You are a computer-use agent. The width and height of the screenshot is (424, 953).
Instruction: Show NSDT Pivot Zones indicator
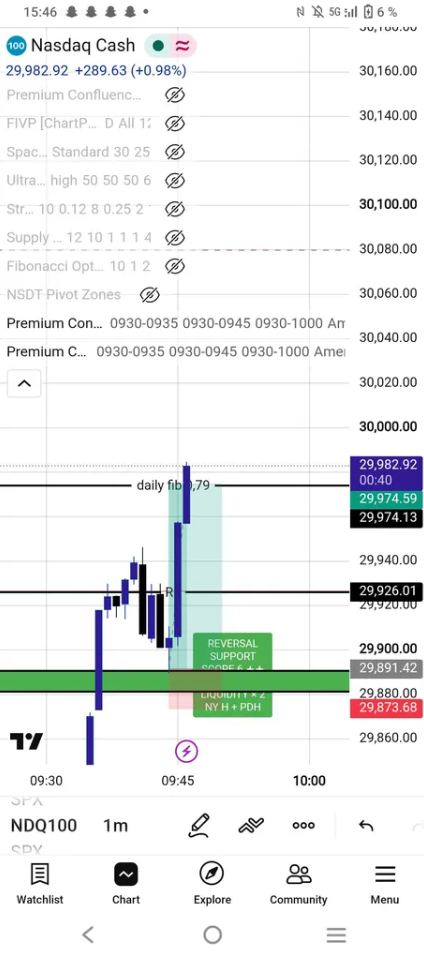point(149,295)
